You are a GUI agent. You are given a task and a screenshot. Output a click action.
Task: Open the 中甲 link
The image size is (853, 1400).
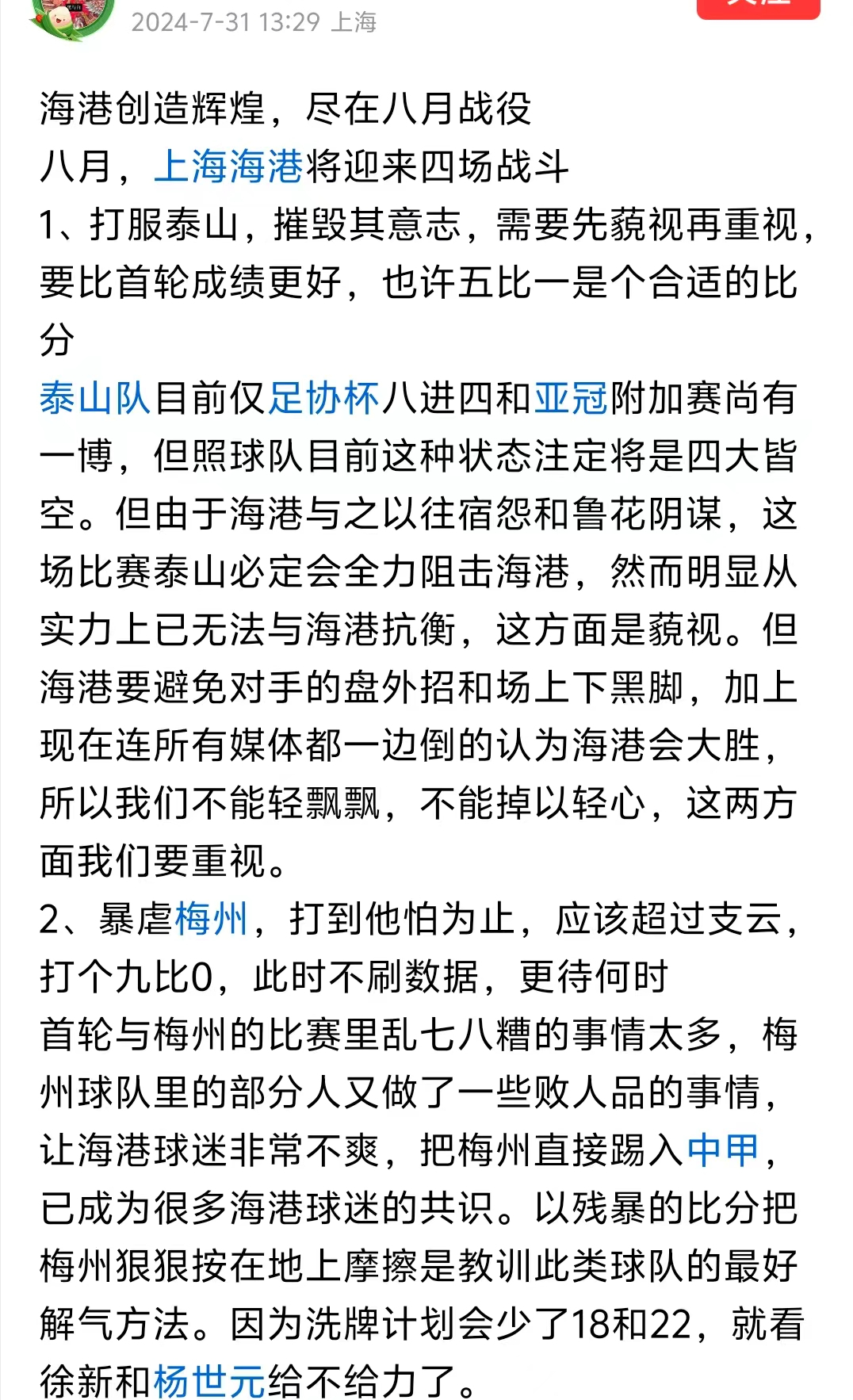click(723, 1150)
